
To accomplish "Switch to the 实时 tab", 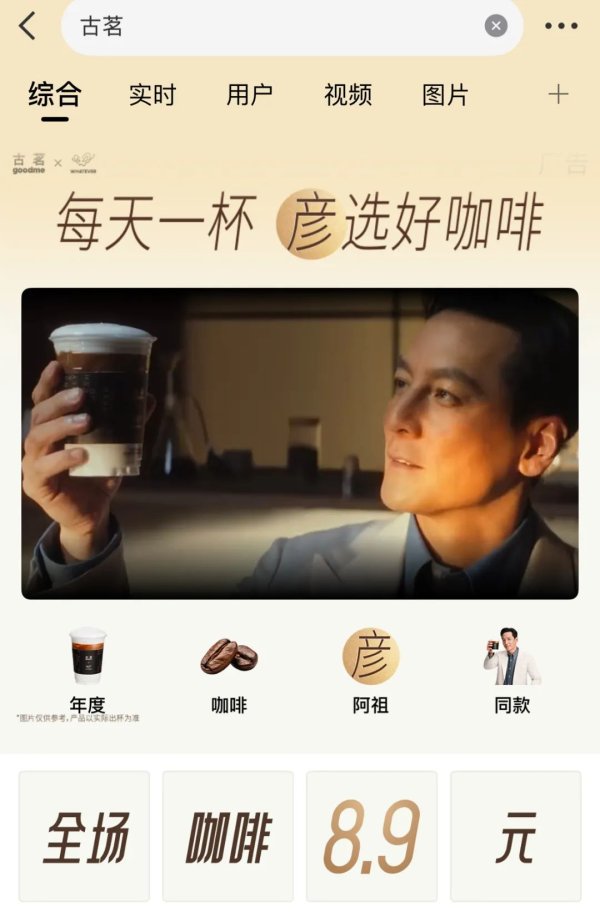I will click(x=152, y=96).
